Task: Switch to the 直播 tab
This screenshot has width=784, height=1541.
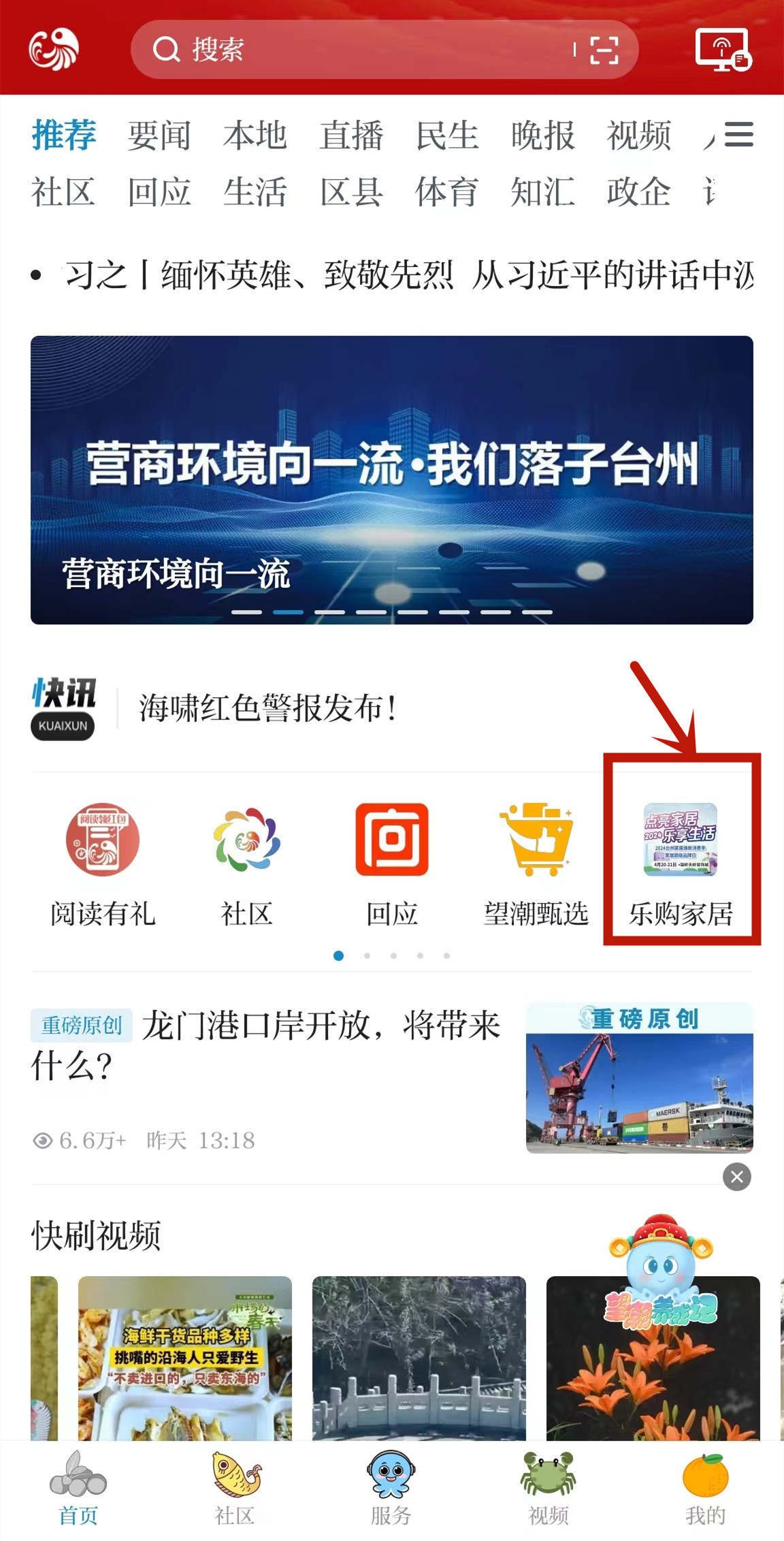Action: (x=351, y=135)
